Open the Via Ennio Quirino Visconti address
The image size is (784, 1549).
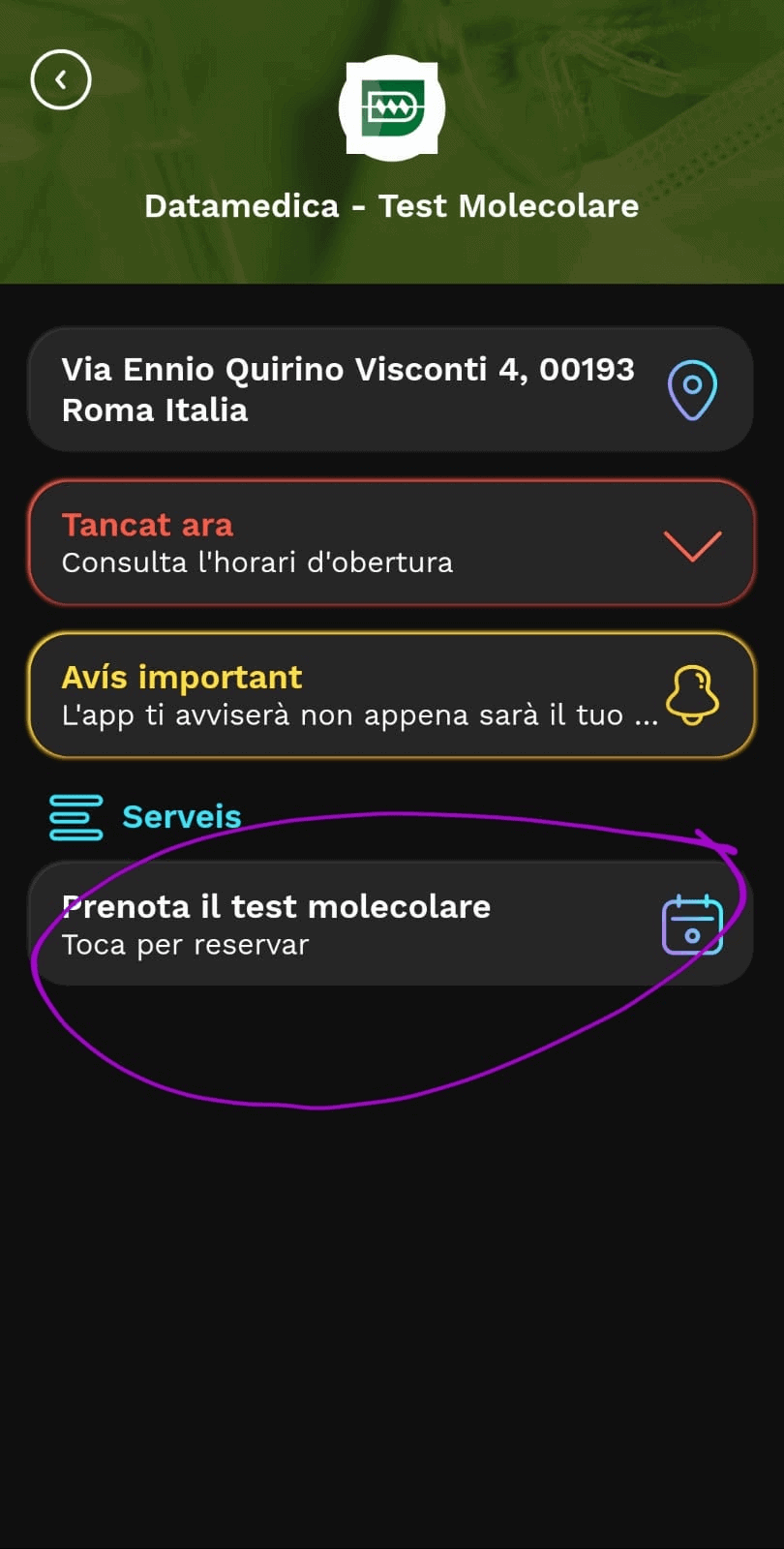(390, 389)
